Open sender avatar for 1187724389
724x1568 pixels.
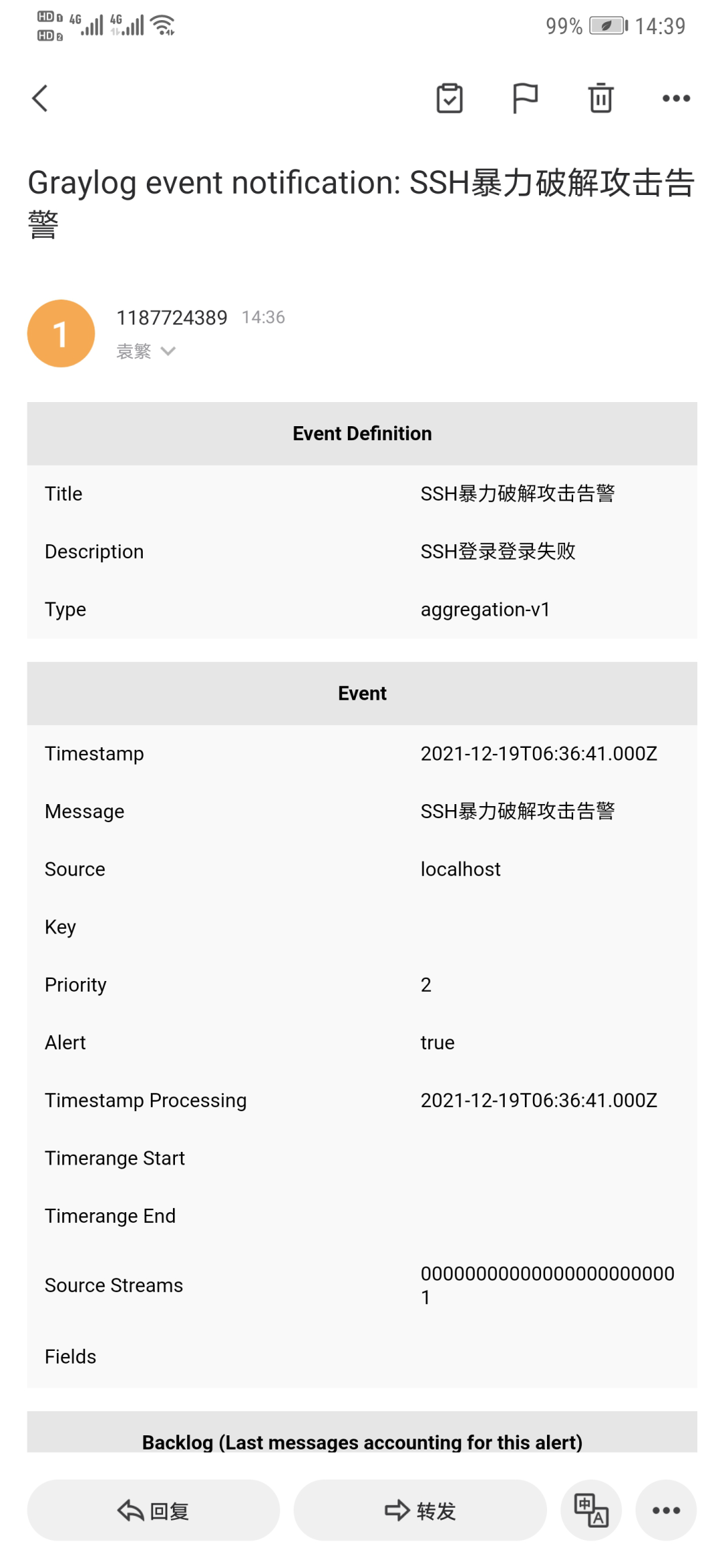point(61,334)
